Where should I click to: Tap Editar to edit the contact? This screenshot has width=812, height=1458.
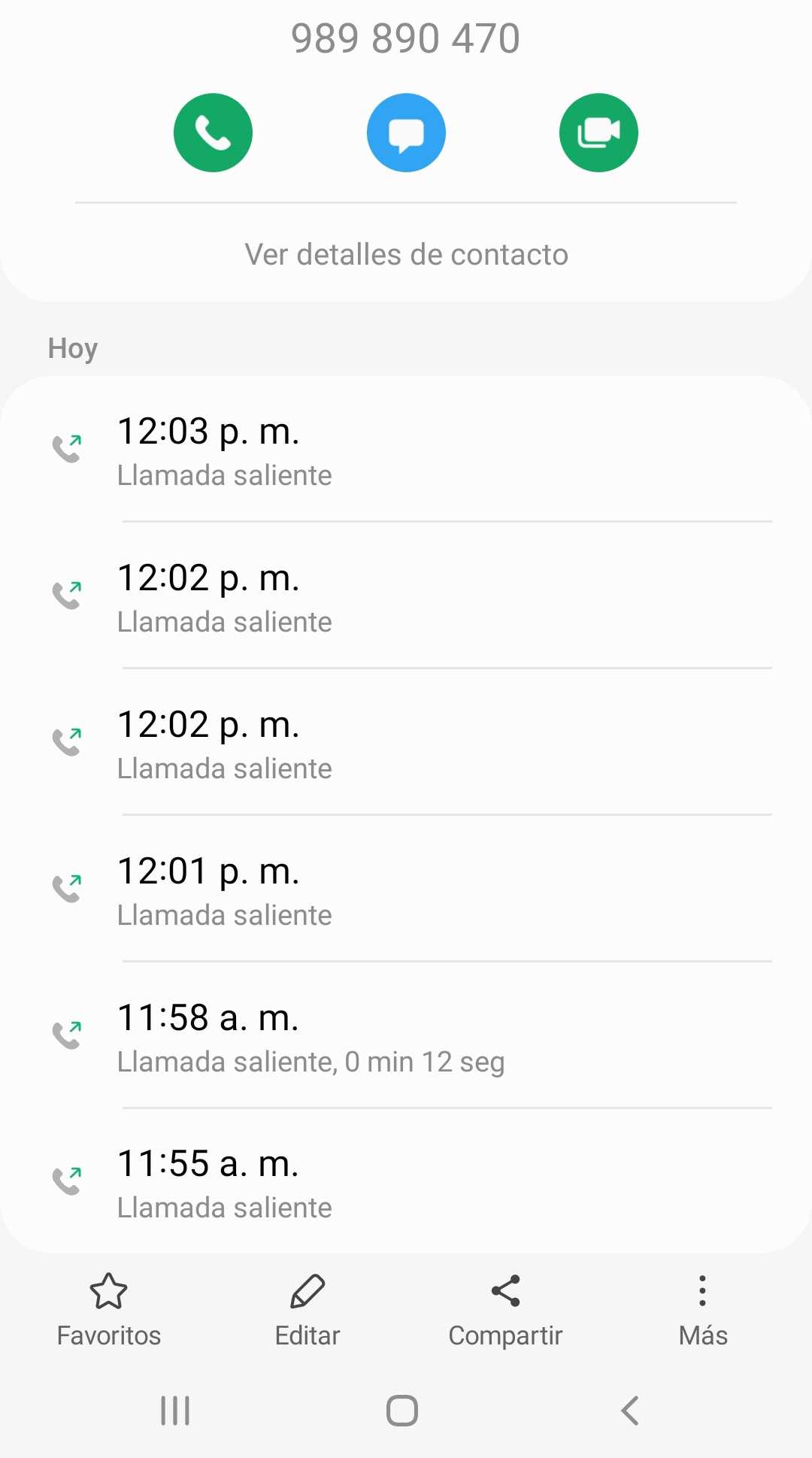[x=308, y=1309]
